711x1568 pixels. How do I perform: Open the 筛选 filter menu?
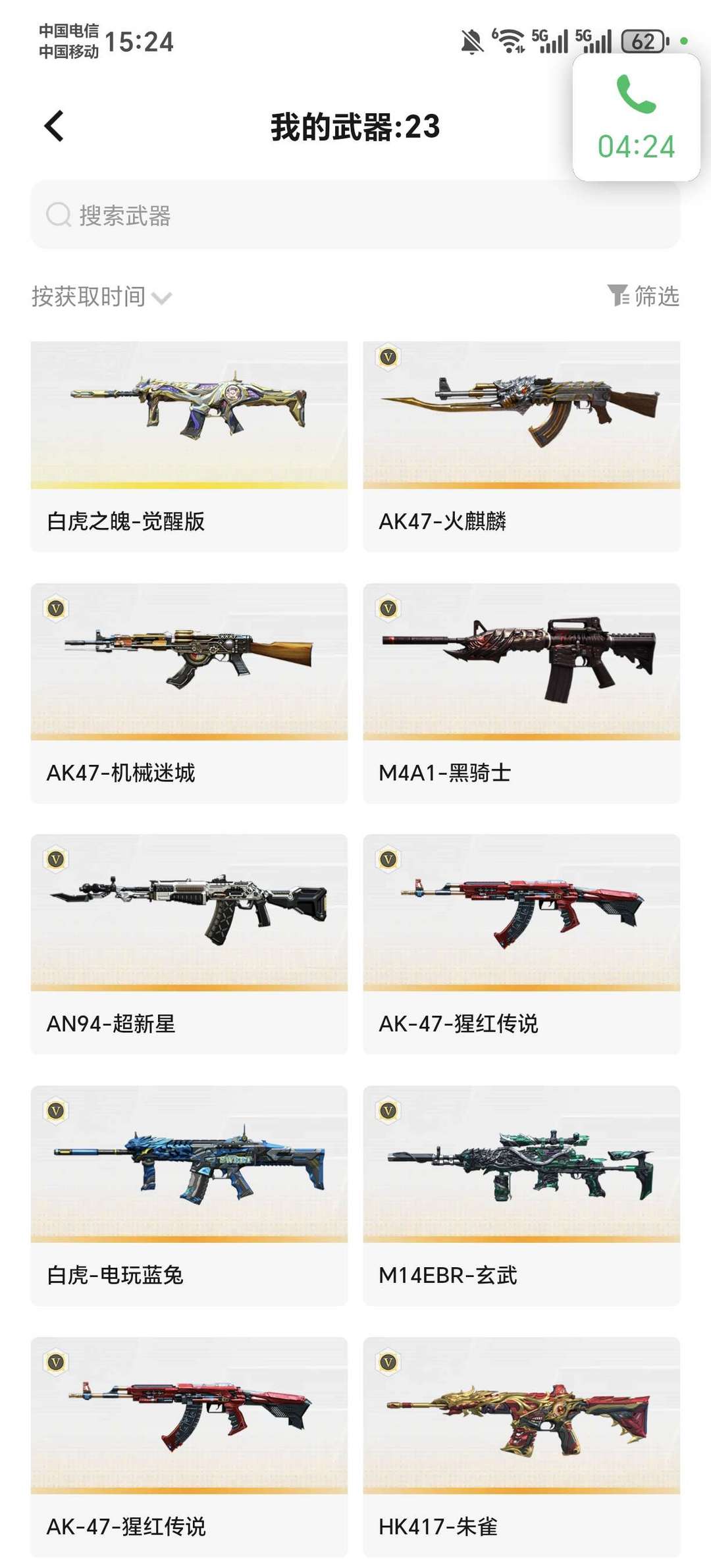(x=657, y=296)
